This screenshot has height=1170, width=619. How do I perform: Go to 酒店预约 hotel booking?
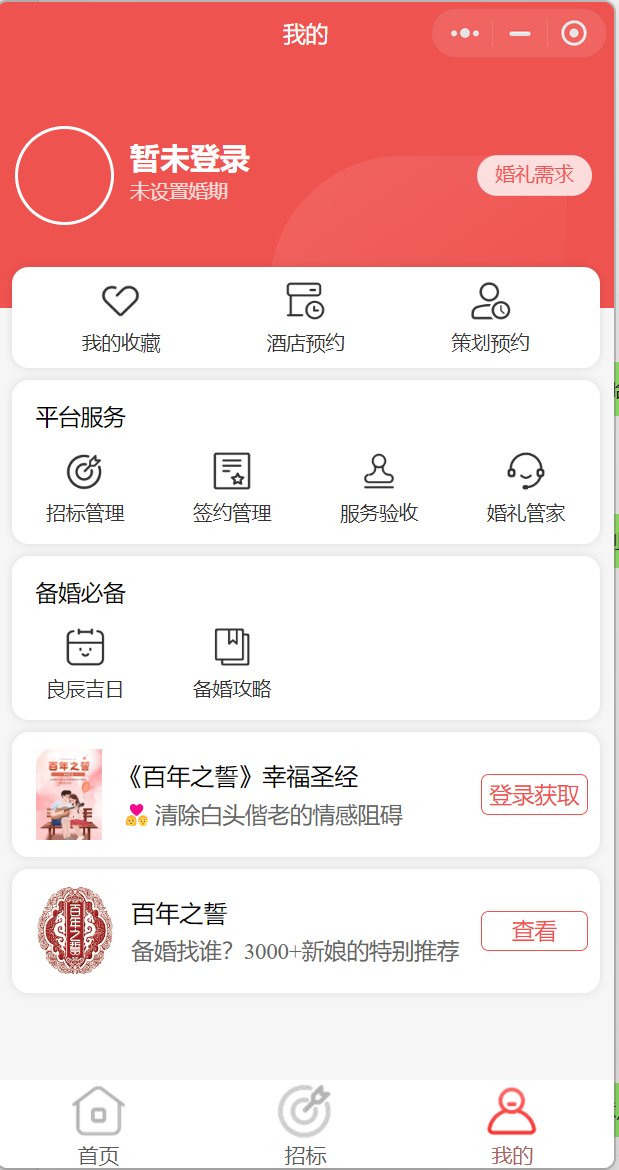pyautogui.click(x=305, y=318)
